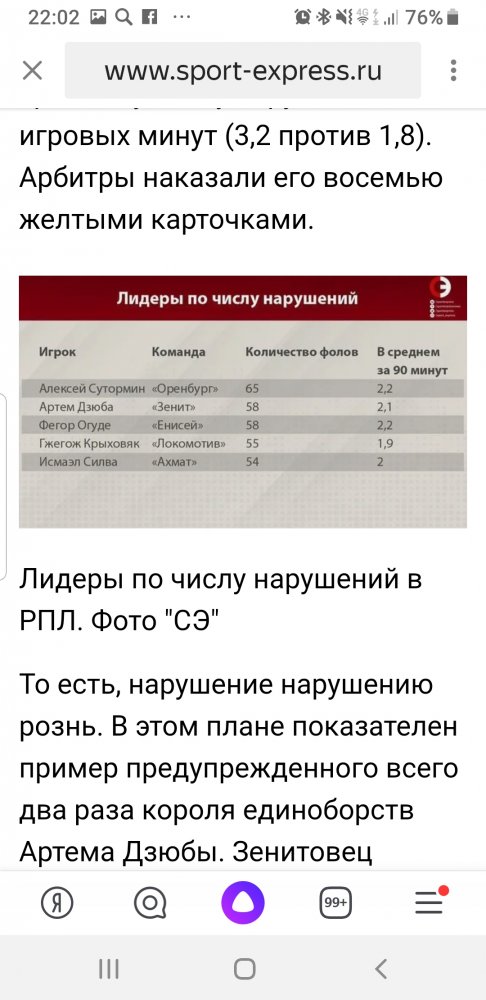Viewport: 486px width, 1000px height.
Task: Go back with system back button
Action: [381, 969]
